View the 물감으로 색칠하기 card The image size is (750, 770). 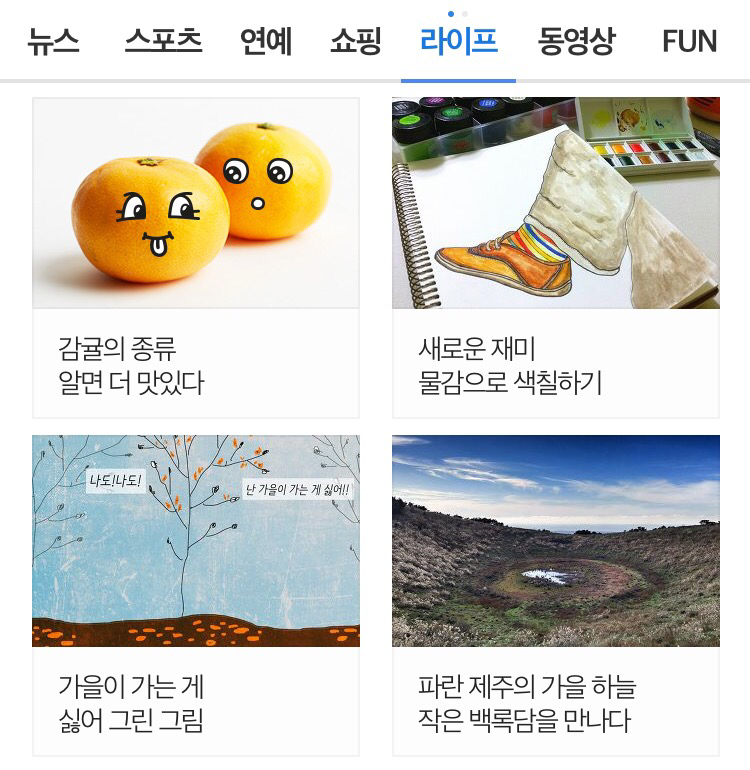(x=555, y=258)
